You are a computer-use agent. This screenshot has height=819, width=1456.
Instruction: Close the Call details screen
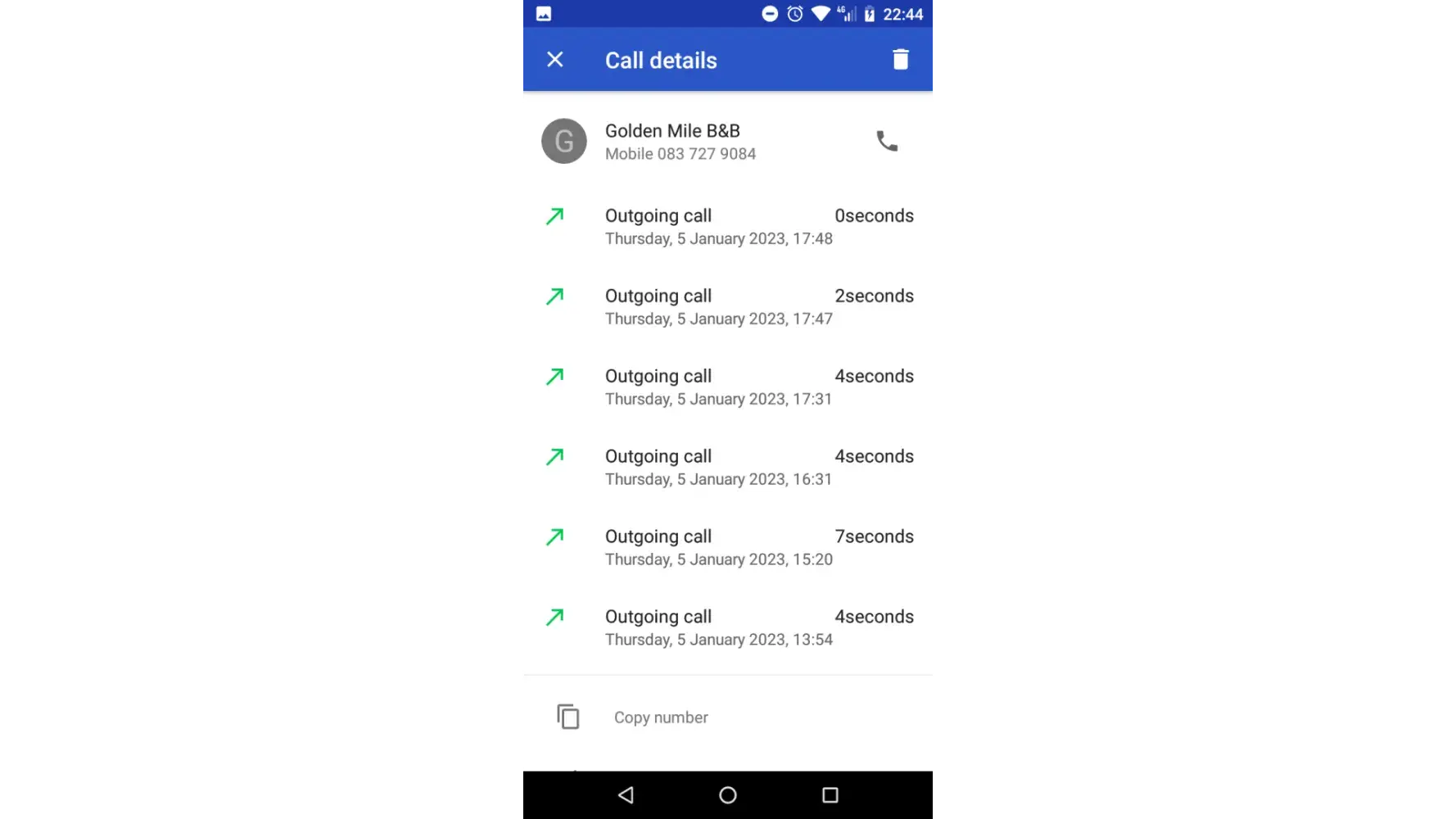coord(555,60)
